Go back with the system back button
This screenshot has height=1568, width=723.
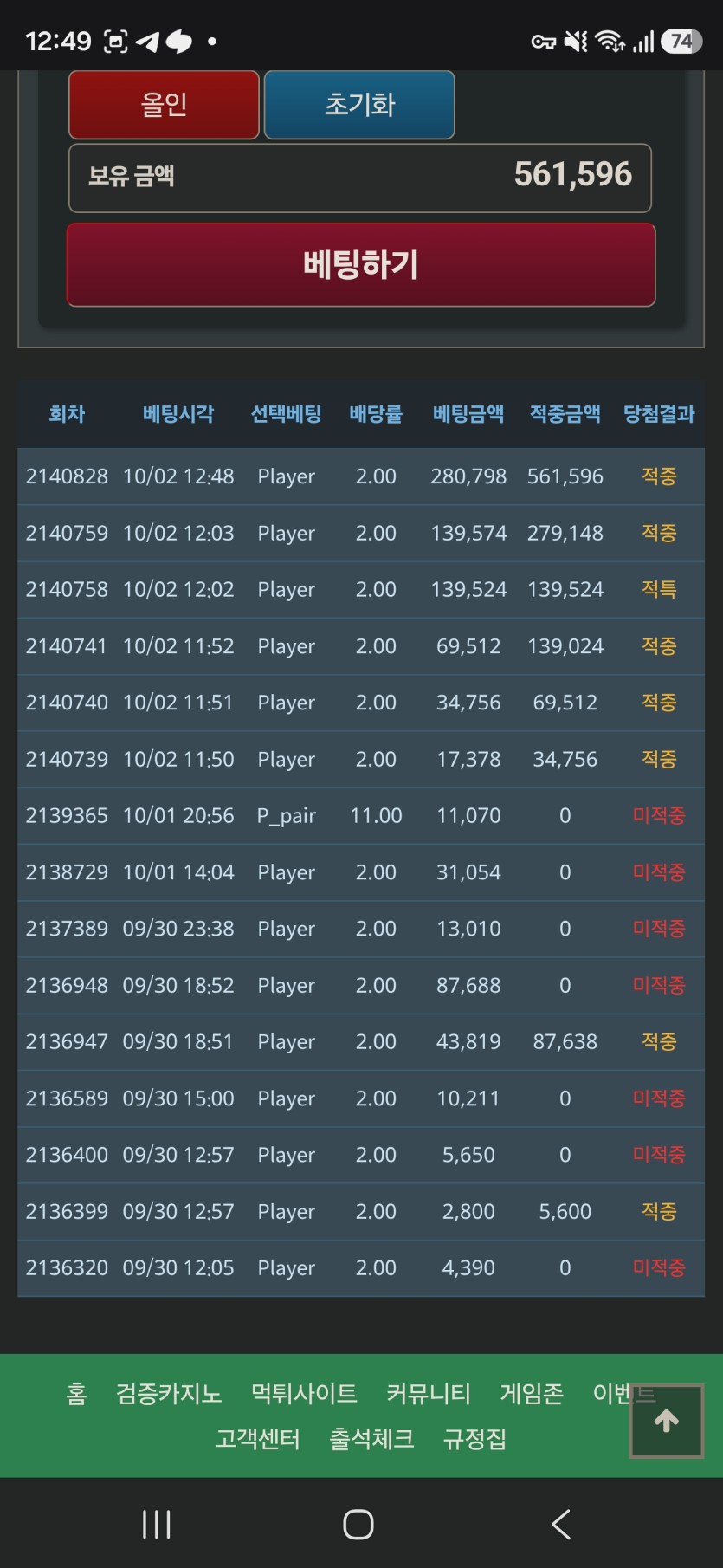pyautogui.click(x=561, y=1524)
